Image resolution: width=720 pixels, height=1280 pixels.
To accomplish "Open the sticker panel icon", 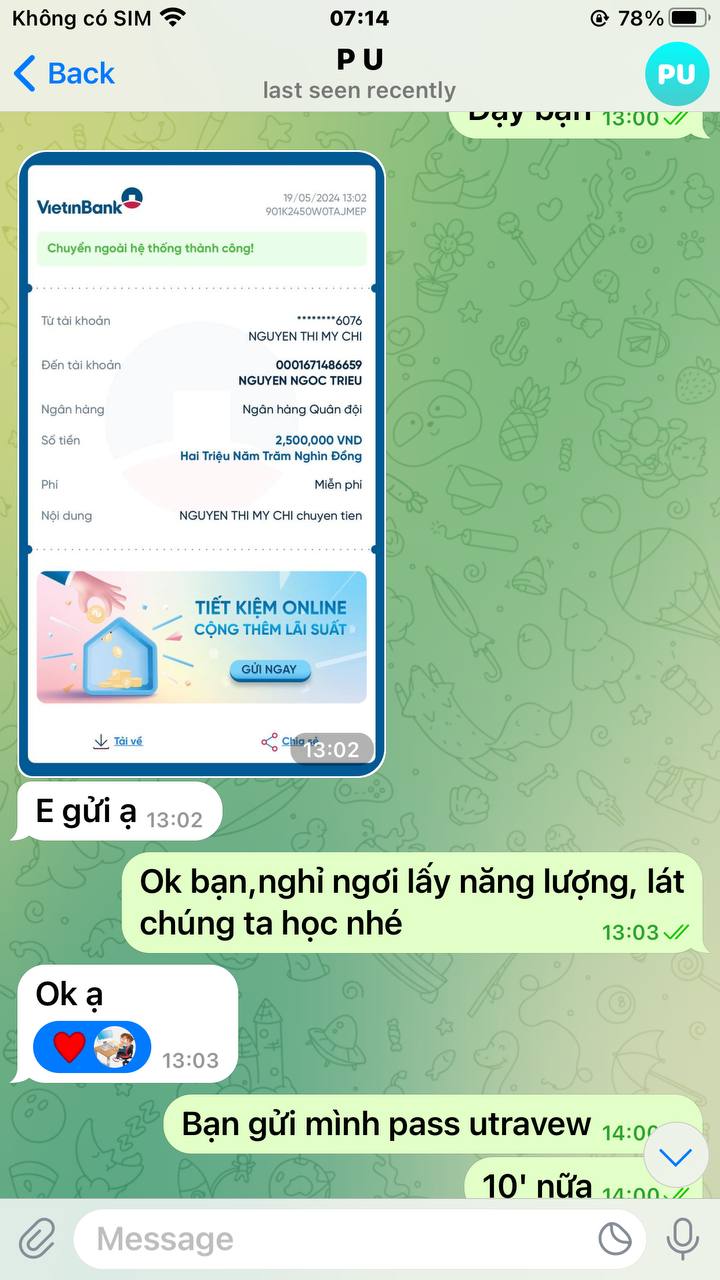I will tap(615, 1239).
